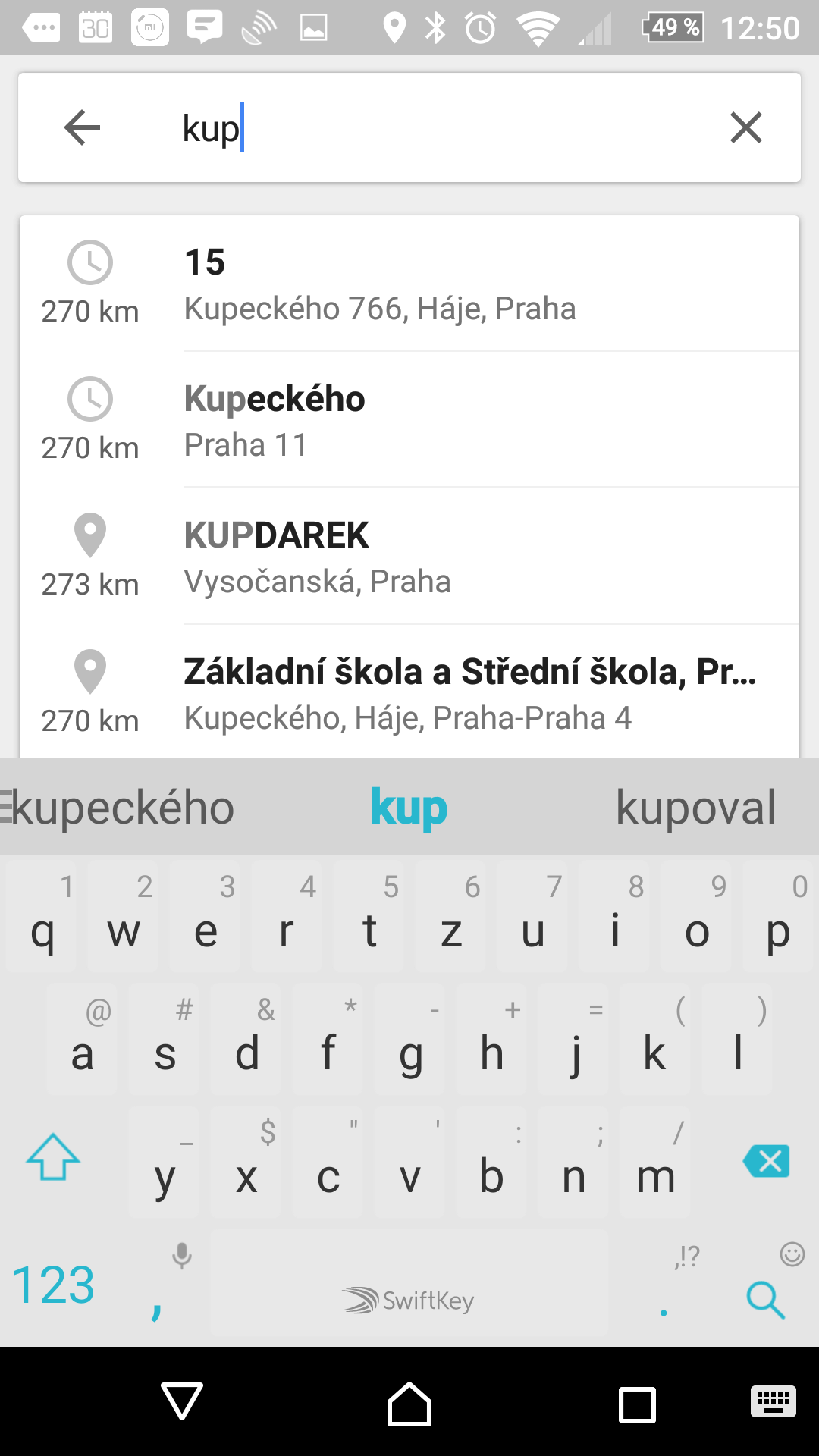Clear the search text with the X

click(745, 127)
